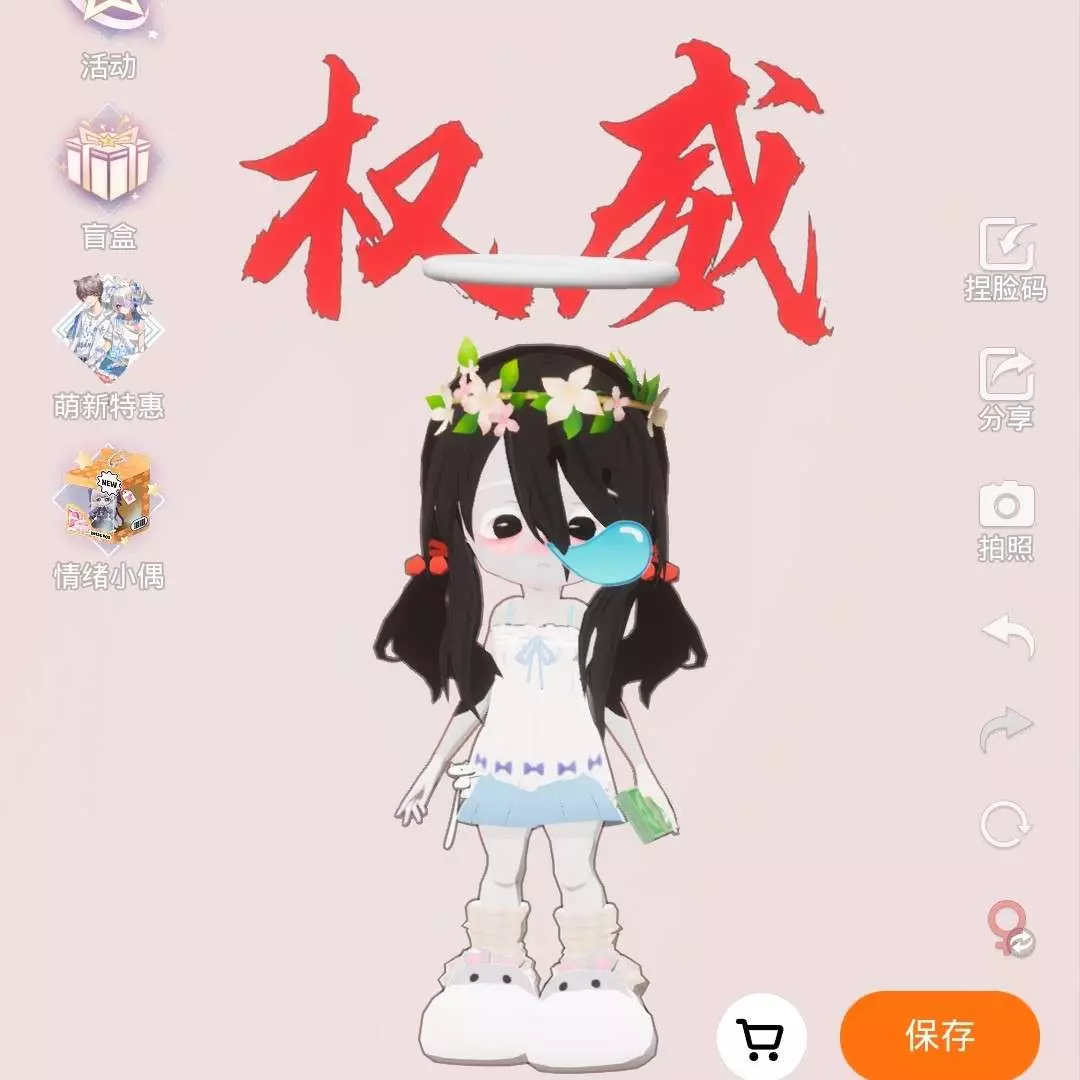
Task: Undo the last change
Action: point(1006,637)
